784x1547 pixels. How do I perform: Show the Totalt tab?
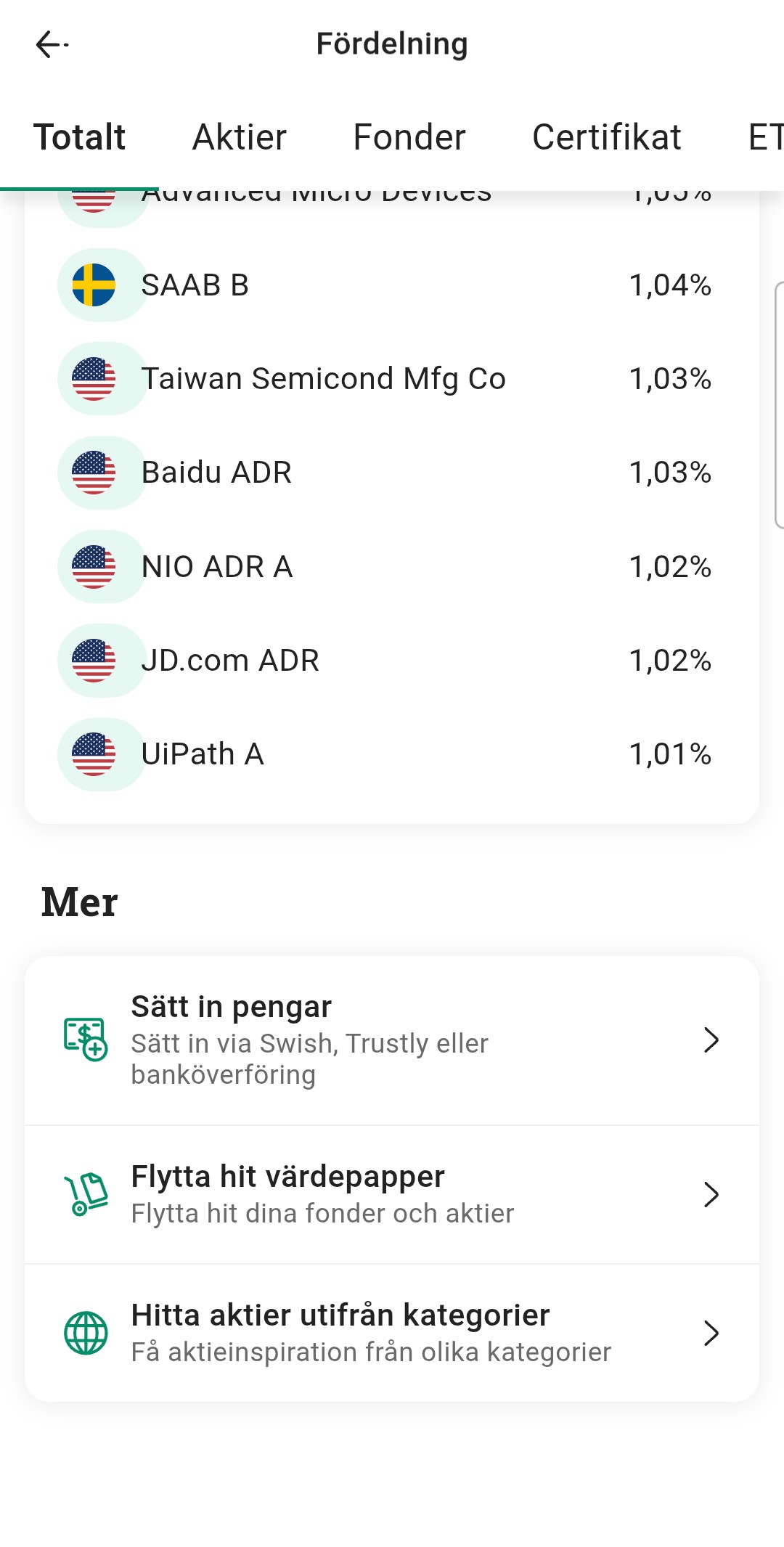coord(80,137)
